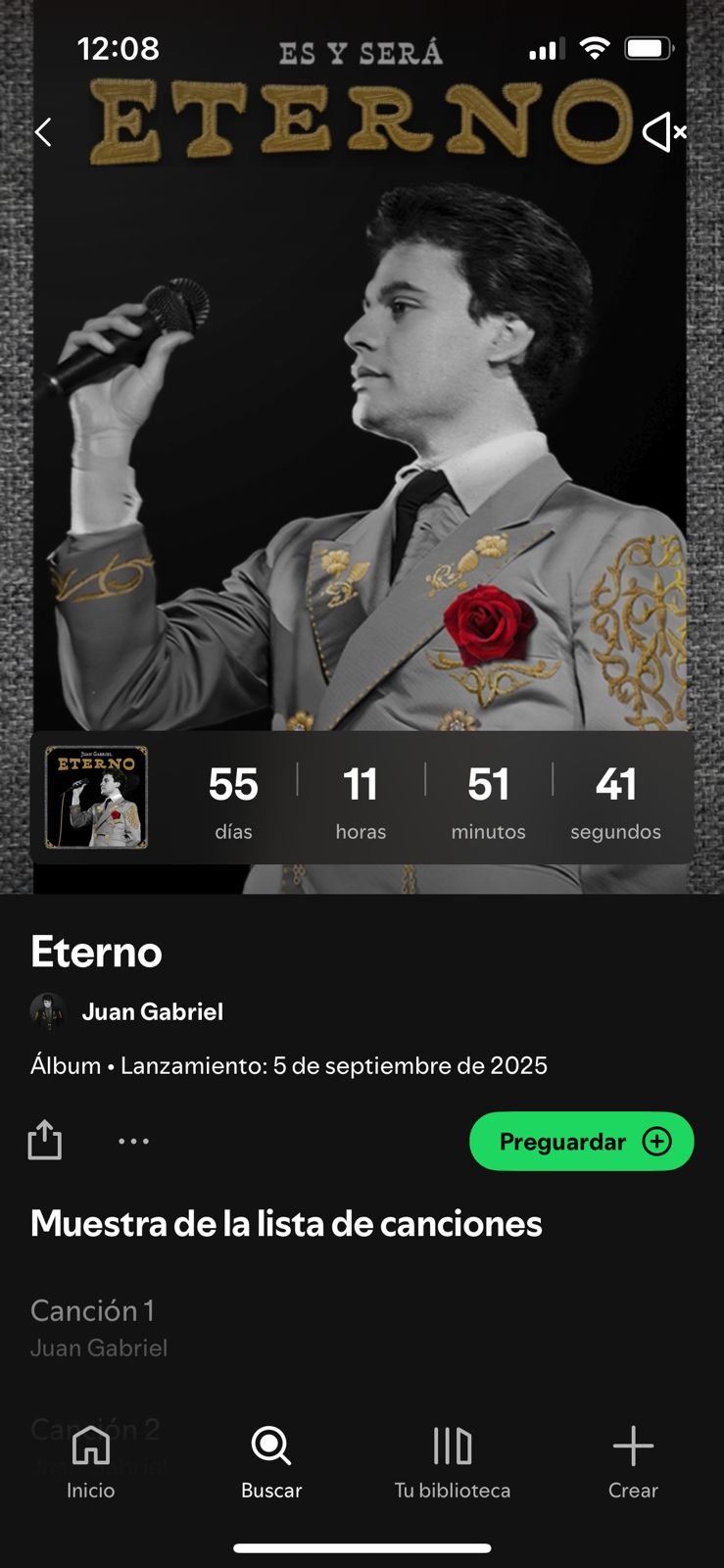
Task: Pre-save the album with Preguardar
Action: [581, 1141]
